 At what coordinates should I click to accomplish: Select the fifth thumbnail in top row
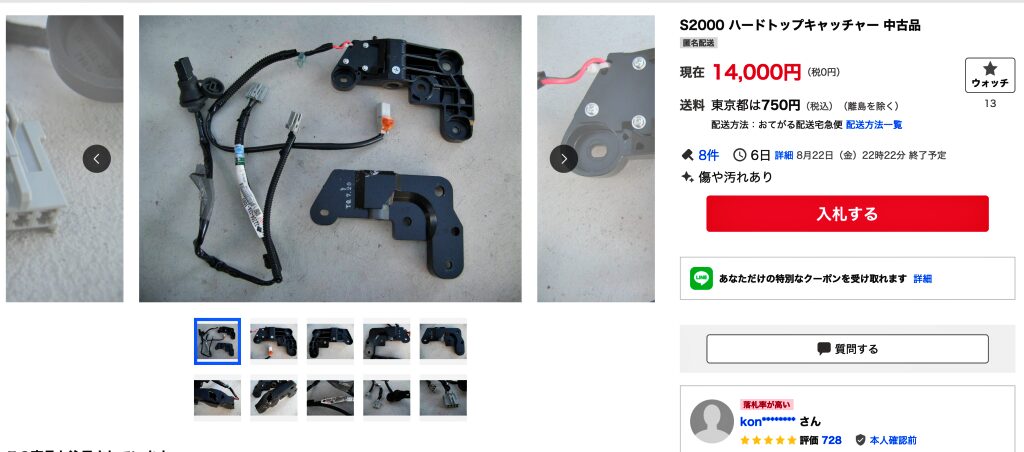(x=443, y=342)
